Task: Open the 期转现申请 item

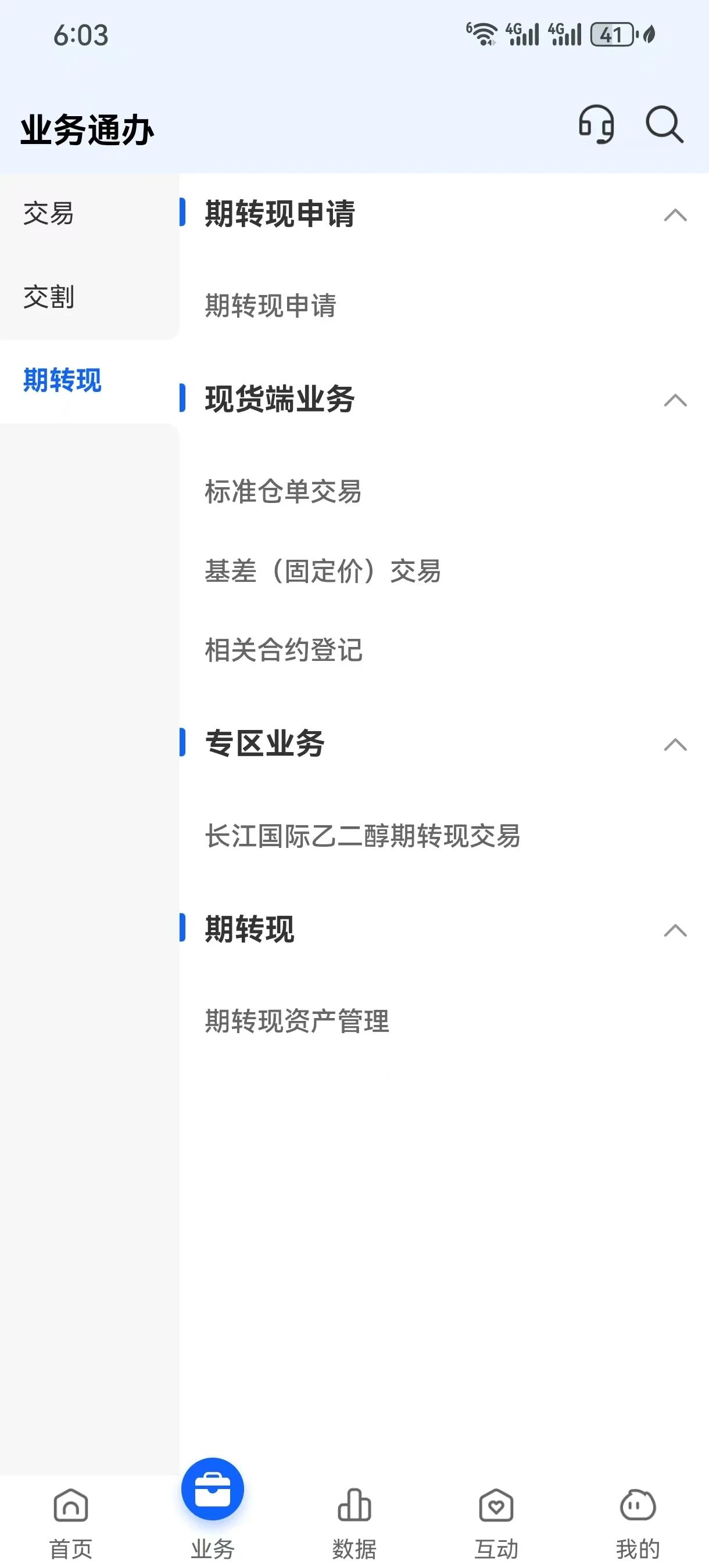Action: click(270, 305)
